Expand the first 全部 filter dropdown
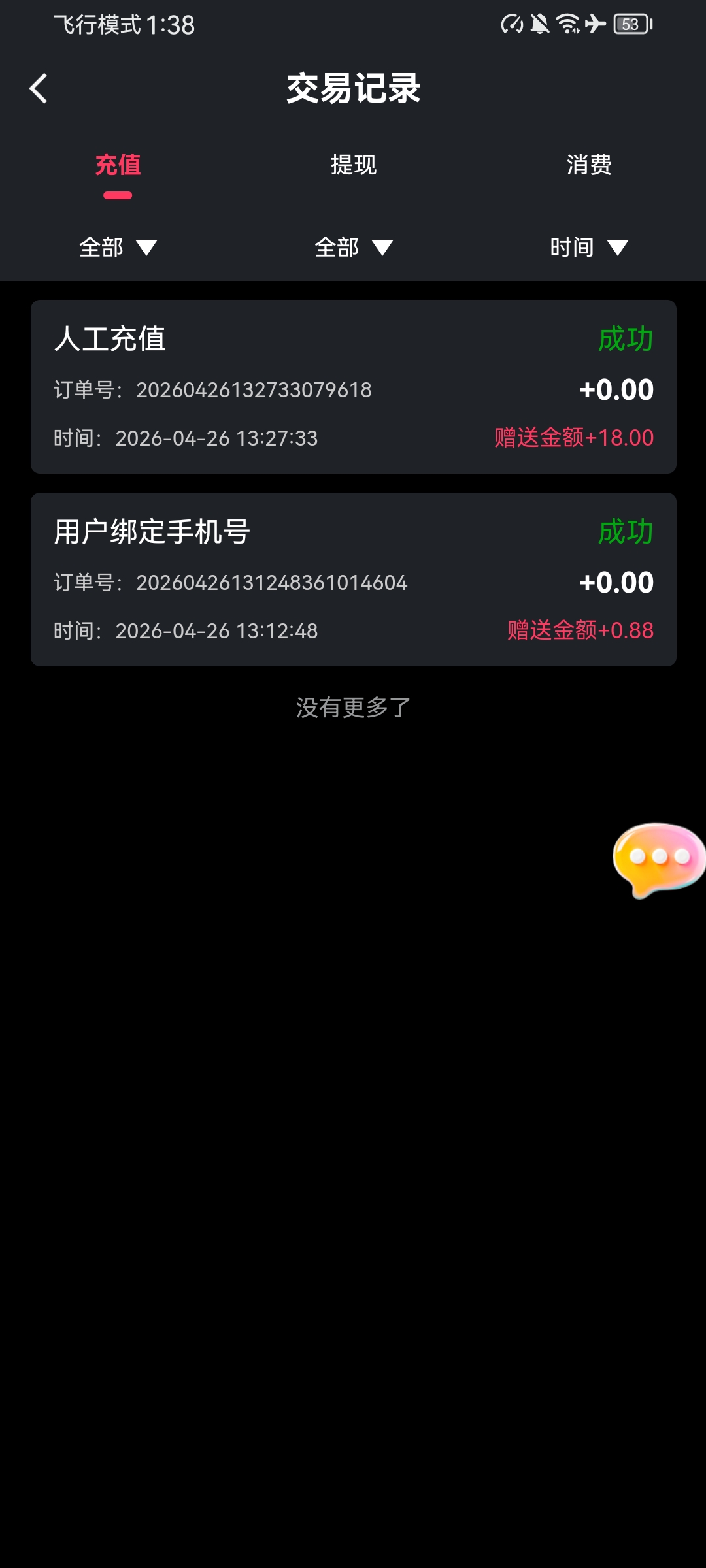Screen dimensions: 706x1568 tap(118, 247)
